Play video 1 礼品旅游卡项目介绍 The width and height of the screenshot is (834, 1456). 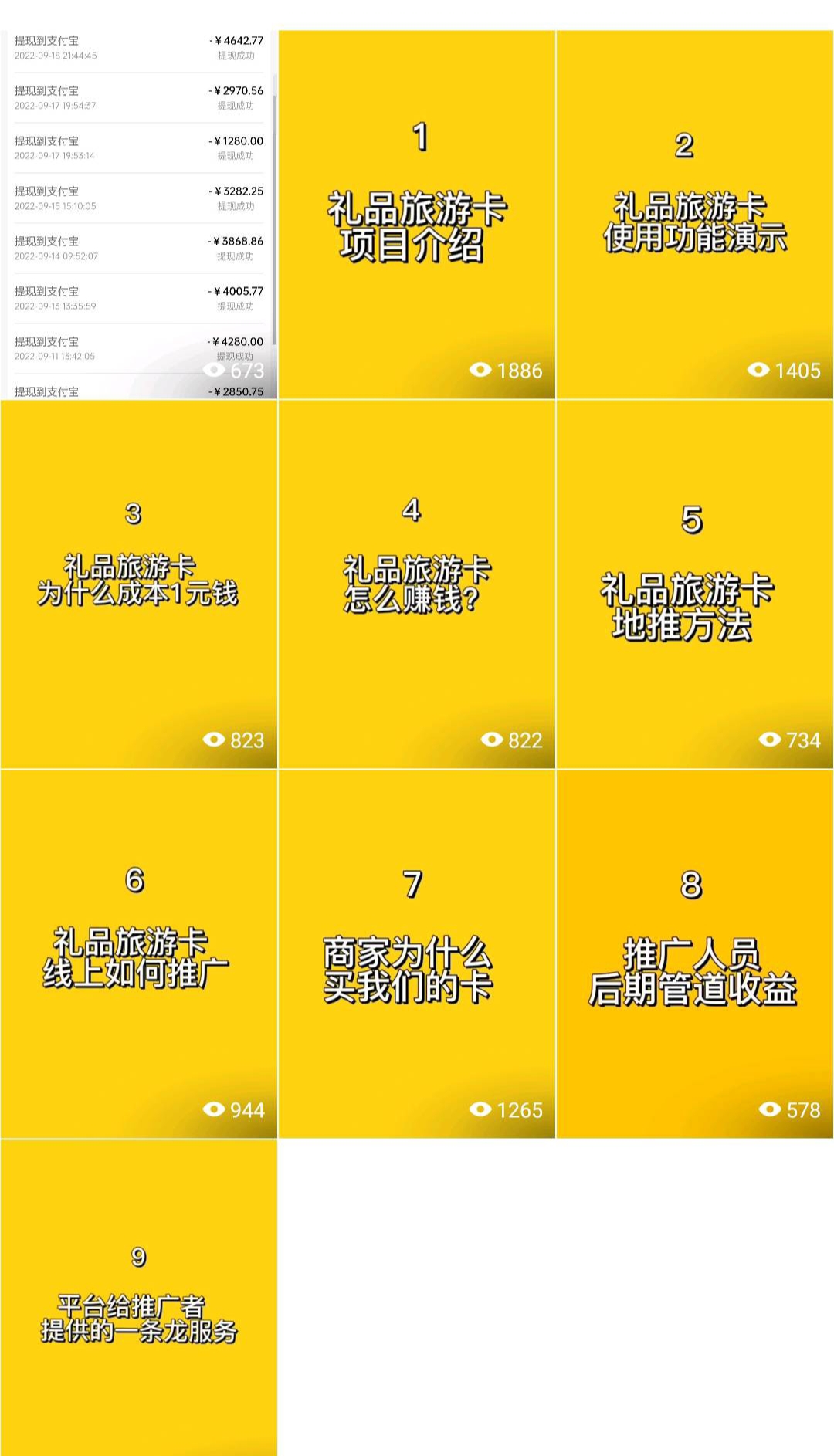(x=416, y=215)
